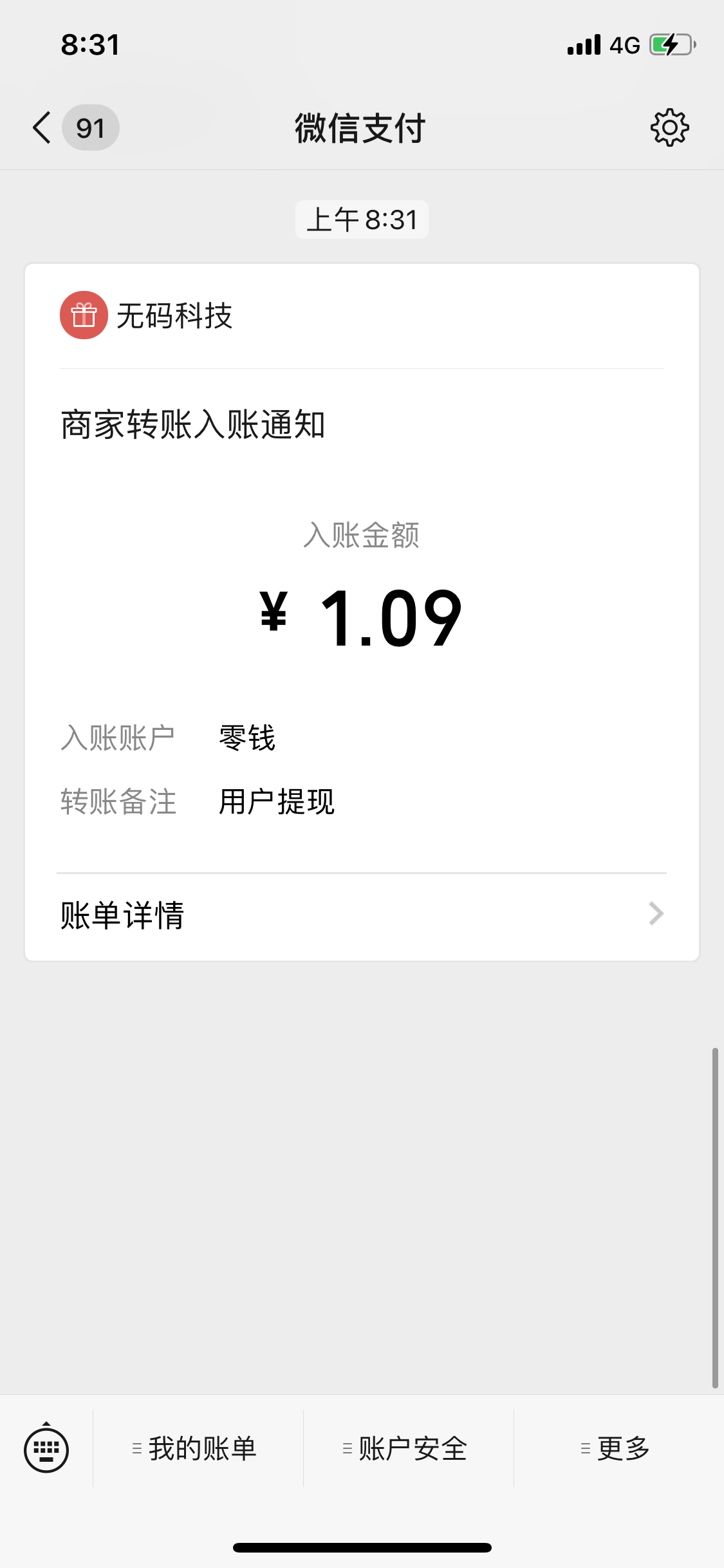Switch to keyboard input mode
Viewport: 724px width, 1568px height.
click(x=46, y=1449)
